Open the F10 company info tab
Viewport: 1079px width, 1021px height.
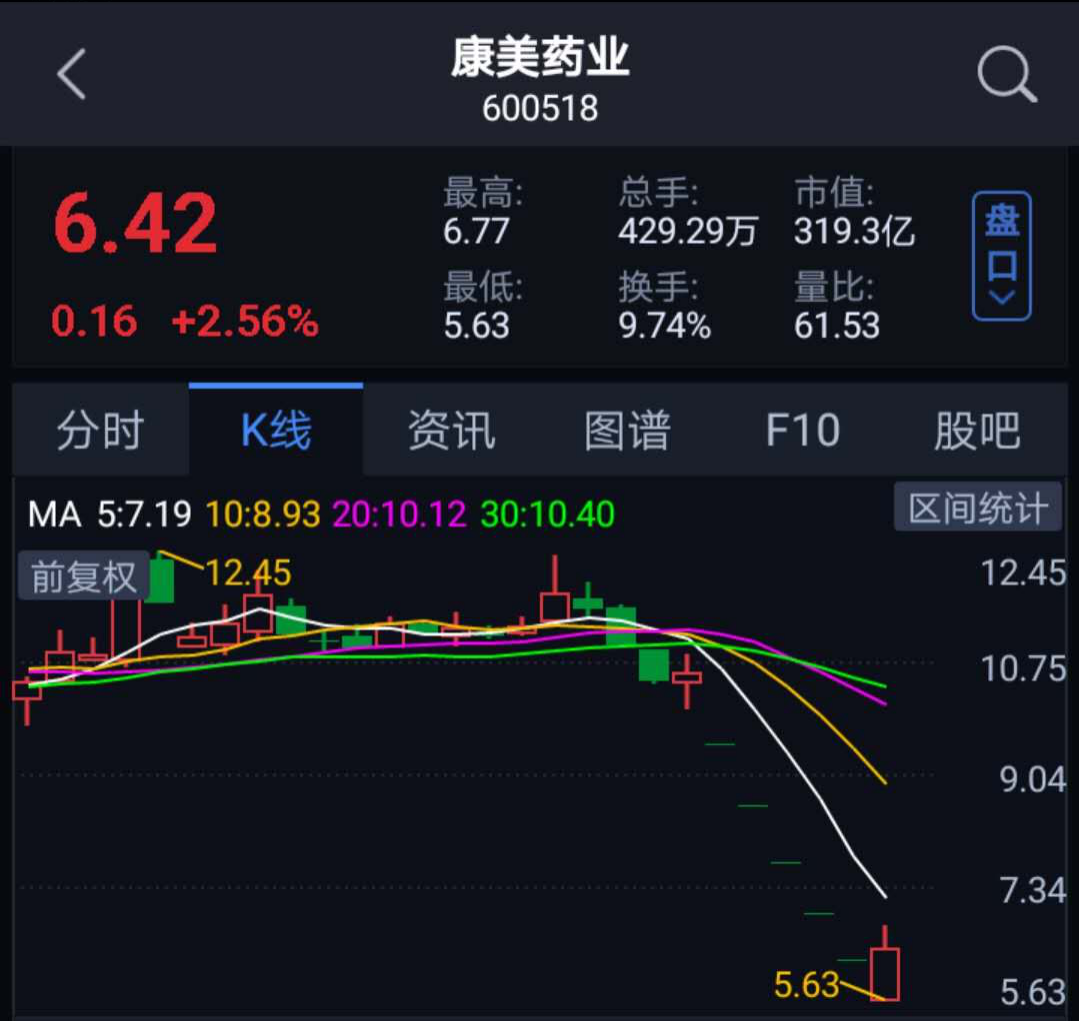click(802, 430)
